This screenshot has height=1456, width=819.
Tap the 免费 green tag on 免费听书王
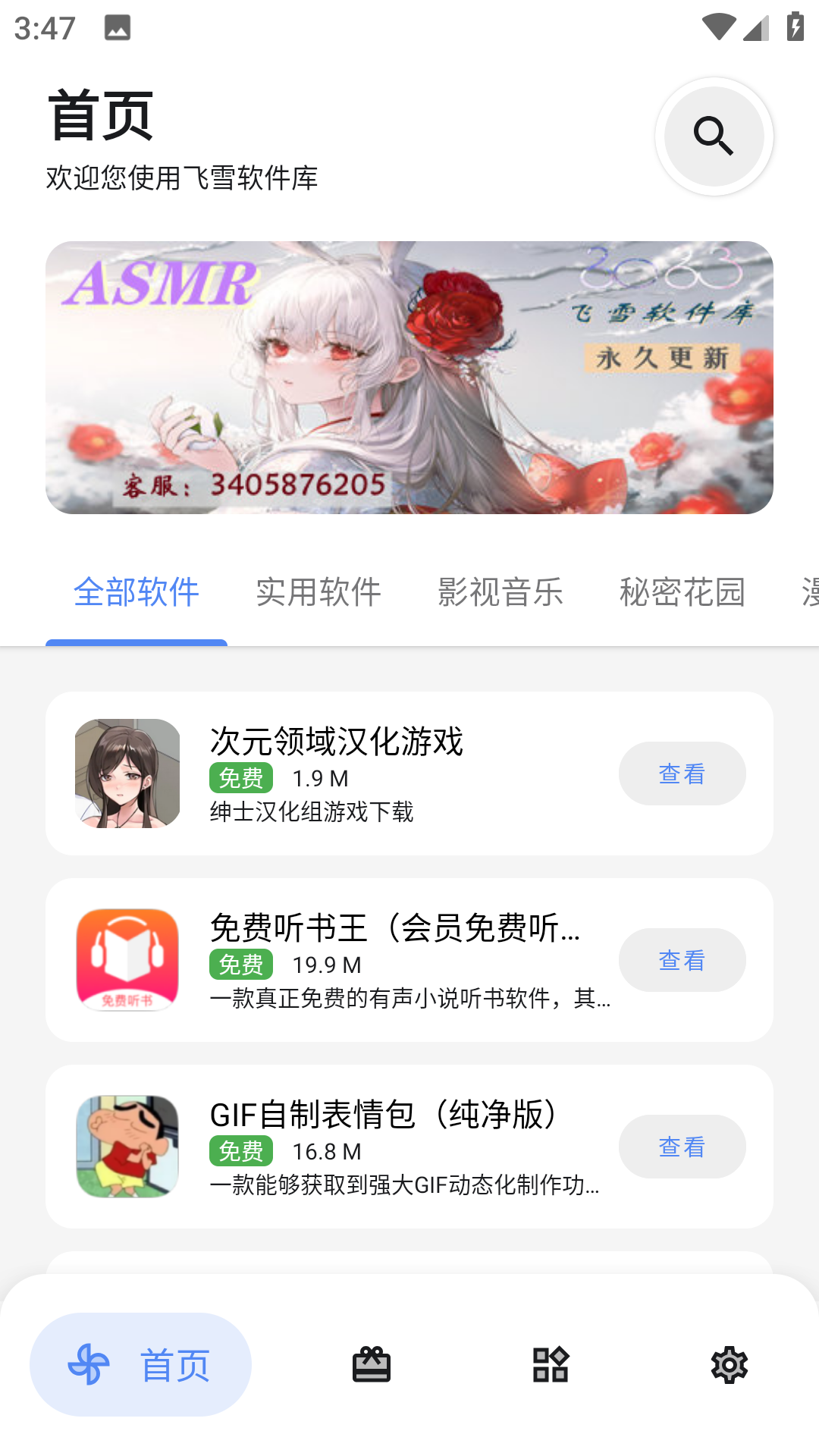241,965
